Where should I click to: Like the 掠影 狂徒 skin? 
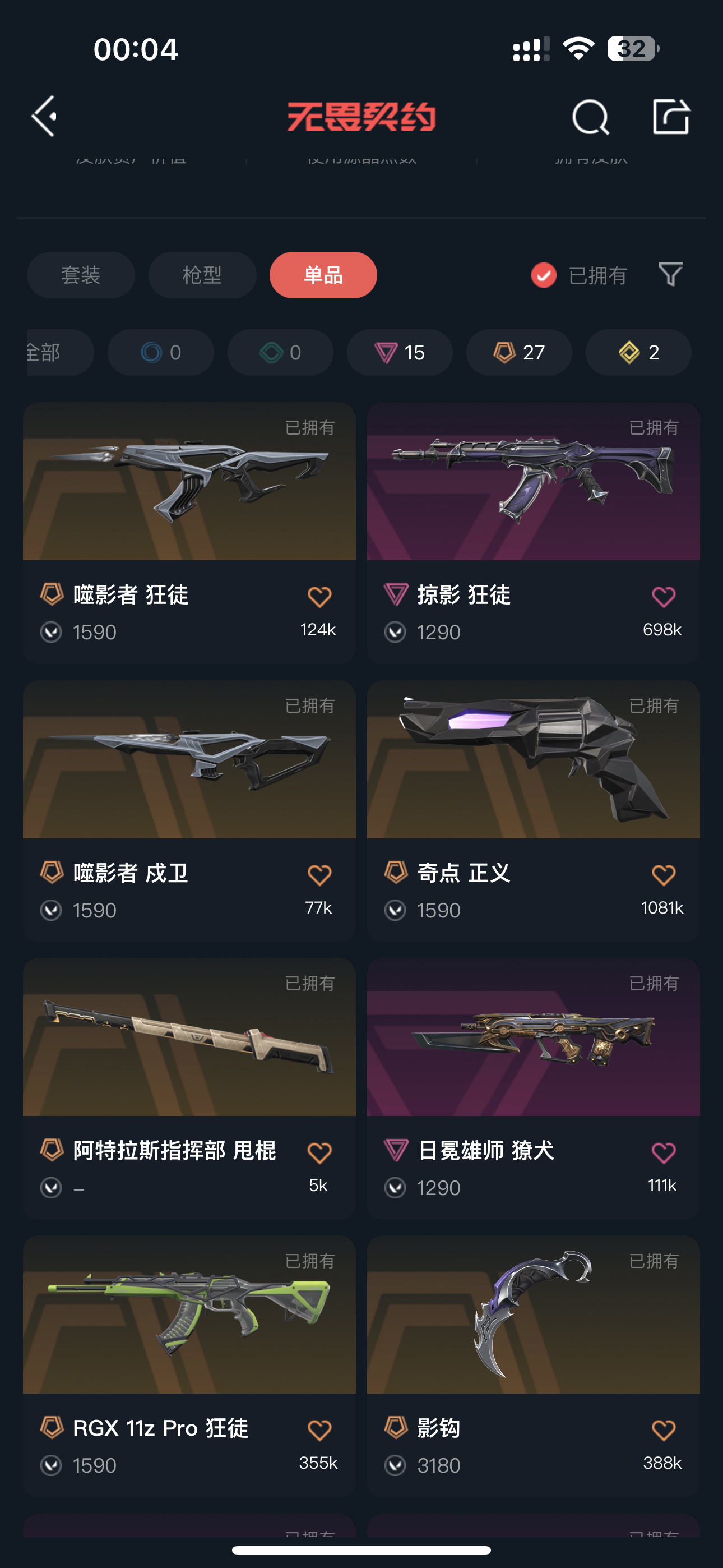(x=664, y=597)
